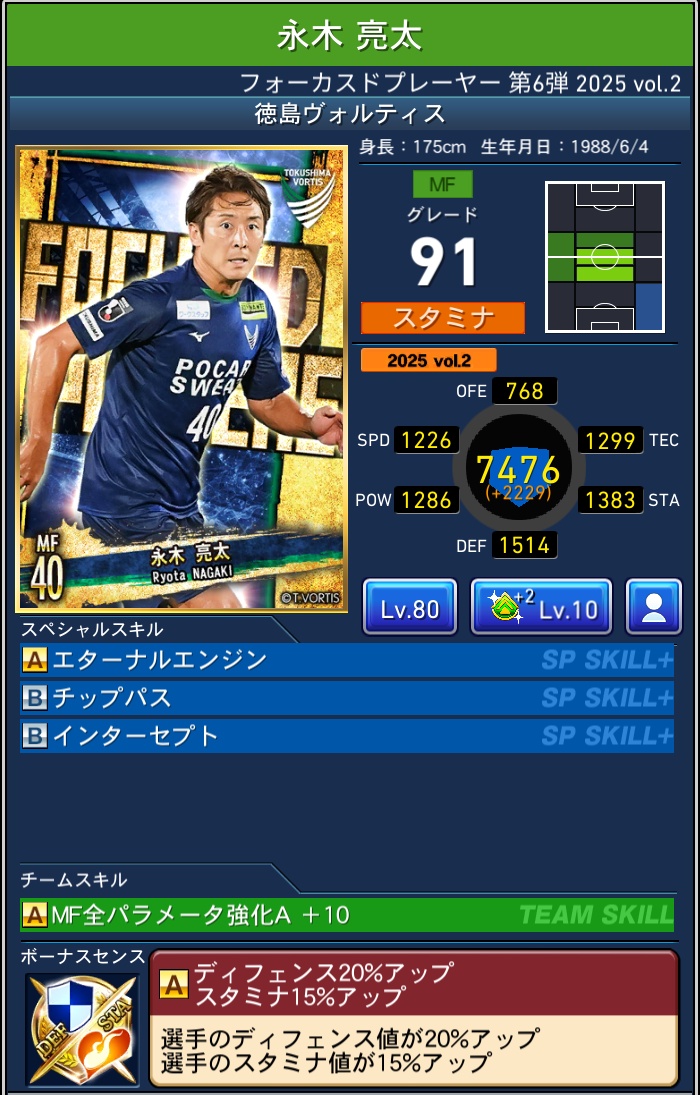Open the player profile icon button
The width and height of the screenshot is (700, 1095).
[x=654, y=607]
